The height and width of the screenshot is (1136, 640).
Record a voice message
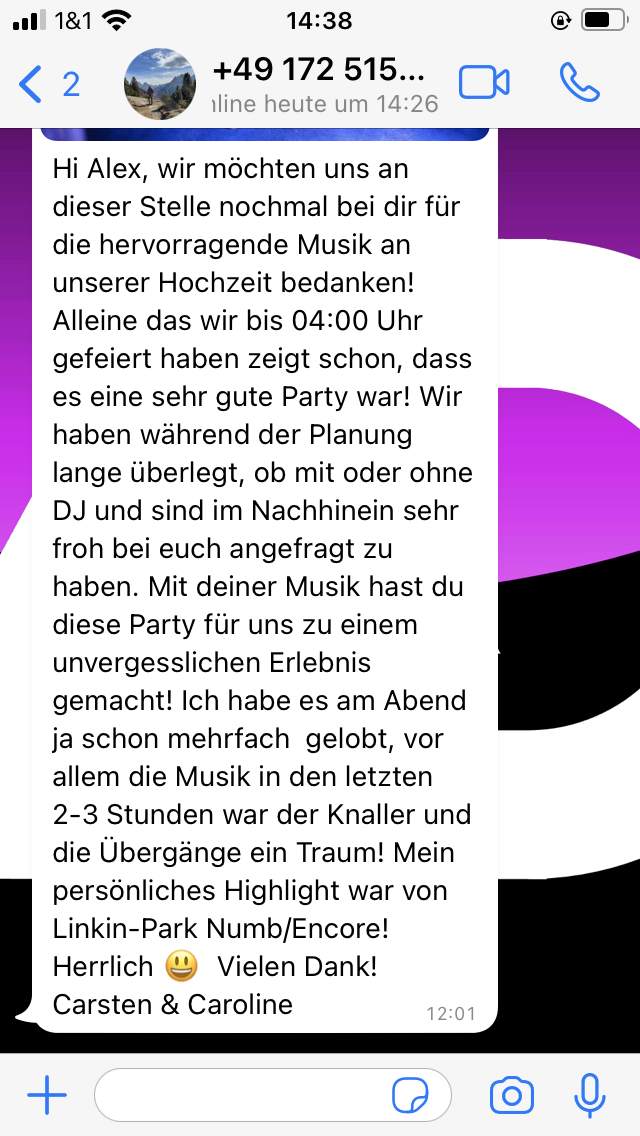click(589, 1096)
